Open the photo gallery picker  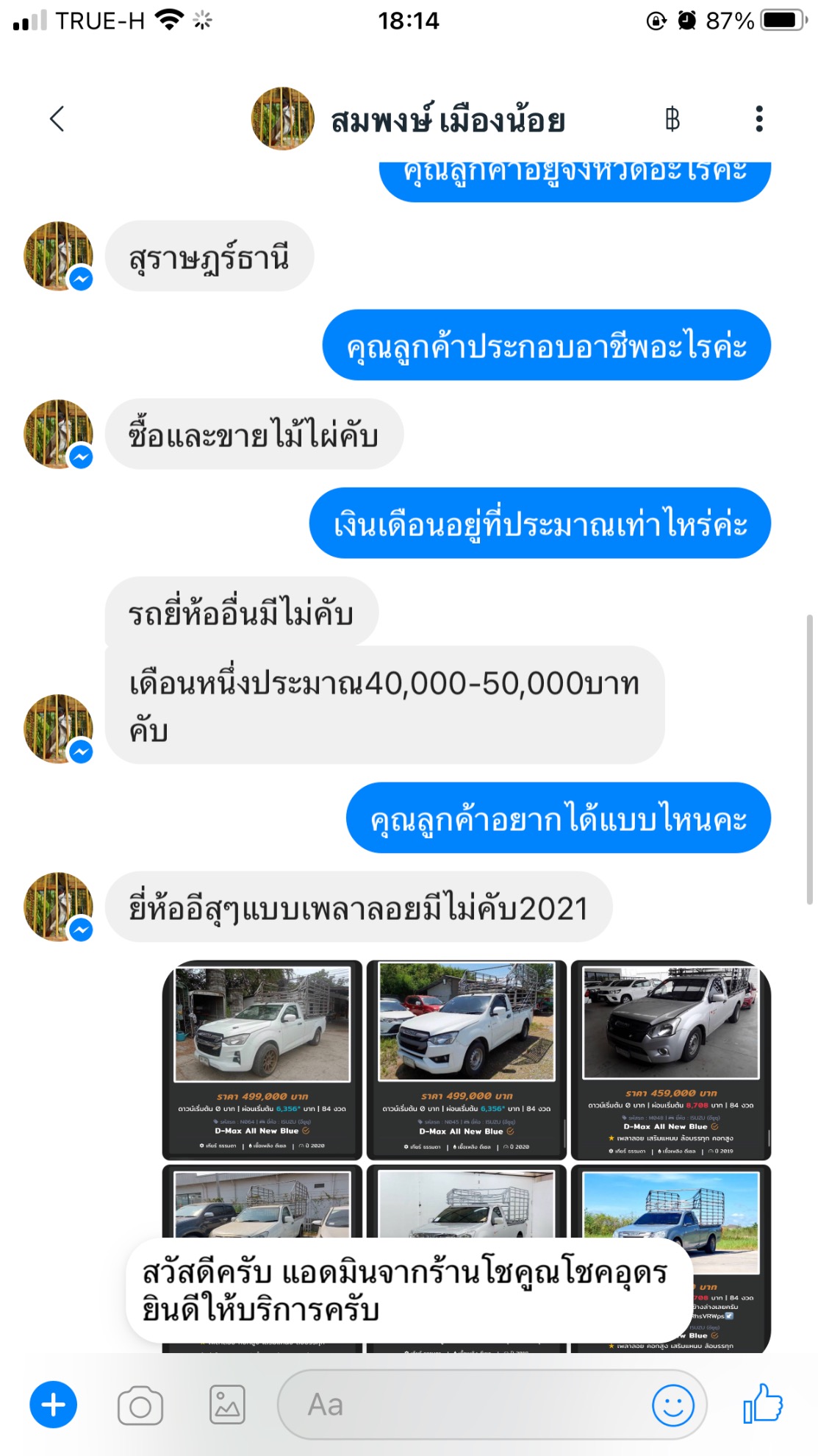[227, 1405]
